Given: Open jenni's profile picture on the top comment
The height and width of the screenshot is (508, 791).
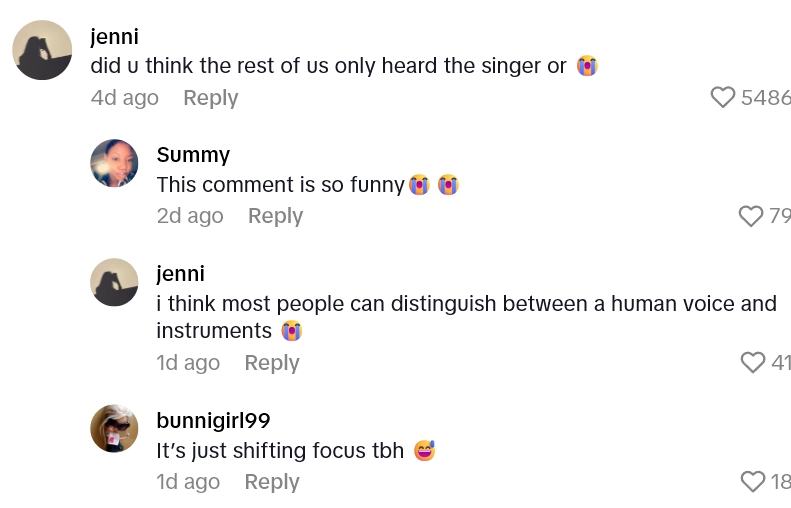Looking at the screenshot, I should [x=42, y=50].
